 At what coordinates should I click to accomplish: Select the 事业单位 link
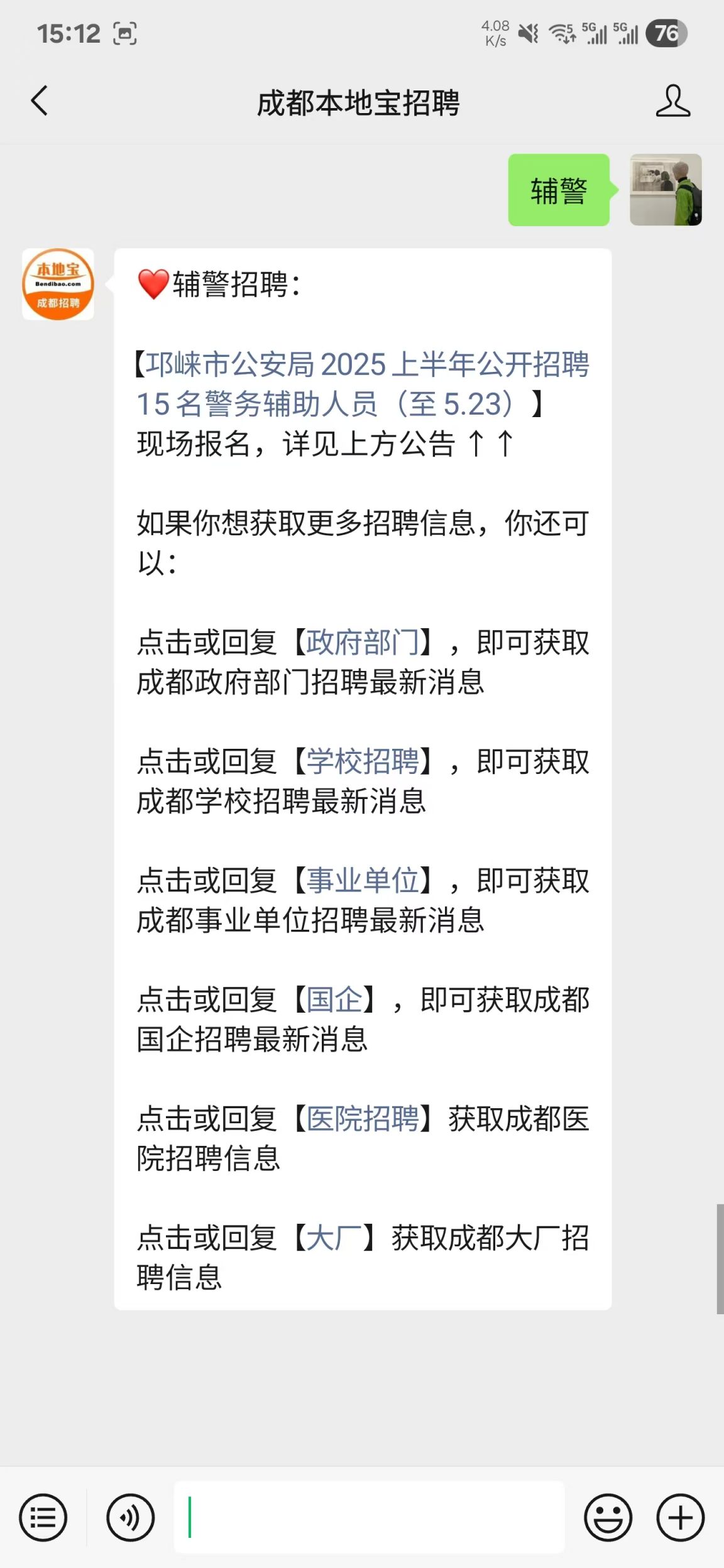pos(363,880)
